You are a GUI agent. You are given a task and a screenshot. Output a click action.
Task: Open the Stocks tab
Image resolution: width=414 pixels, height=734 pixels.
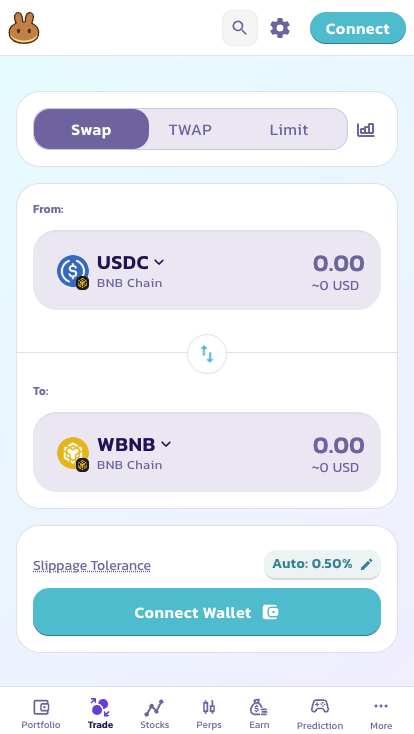pyautogui.click(x=155, y=713)
